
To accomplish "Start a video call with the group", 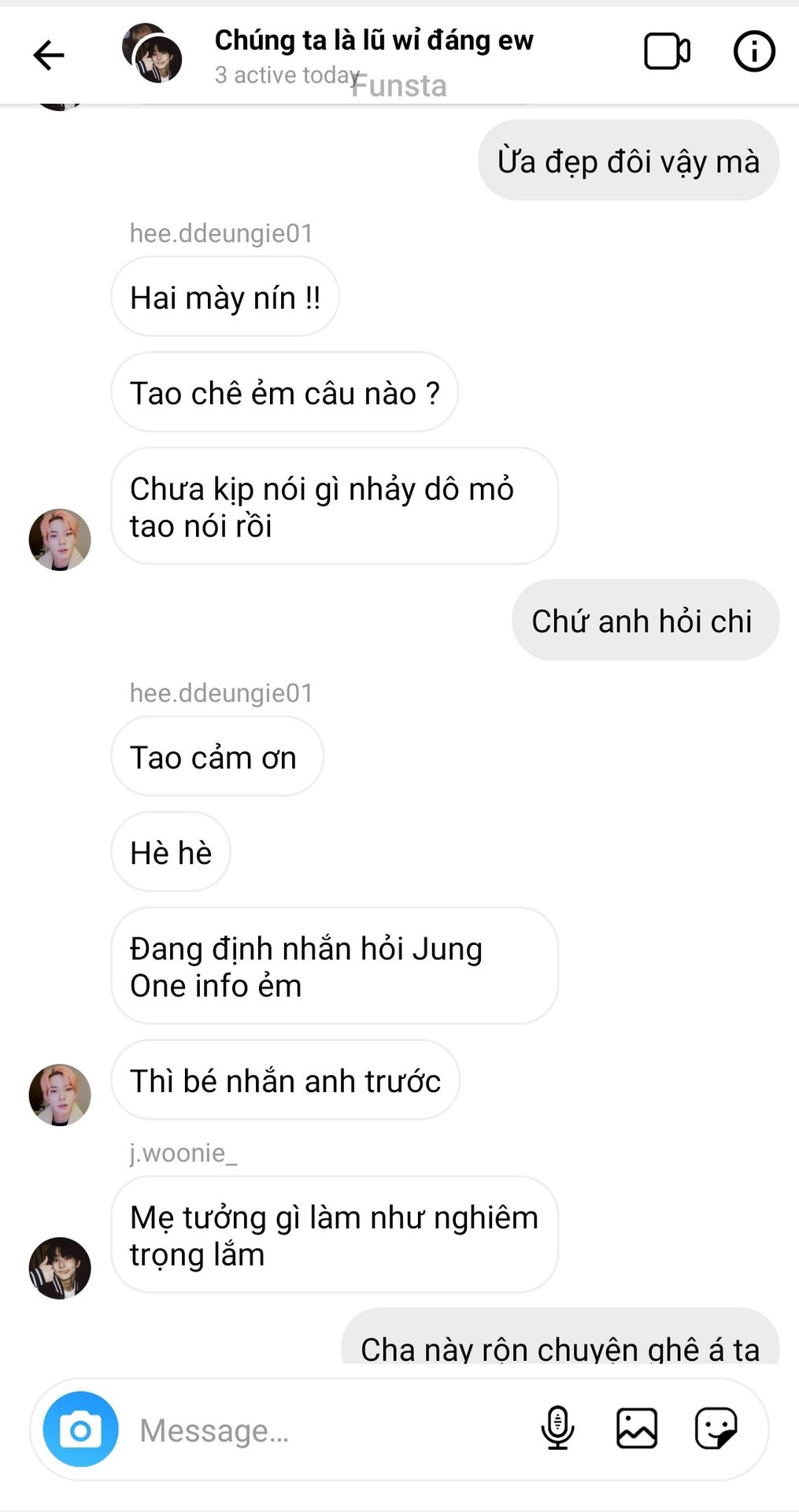I will point(666,53).
